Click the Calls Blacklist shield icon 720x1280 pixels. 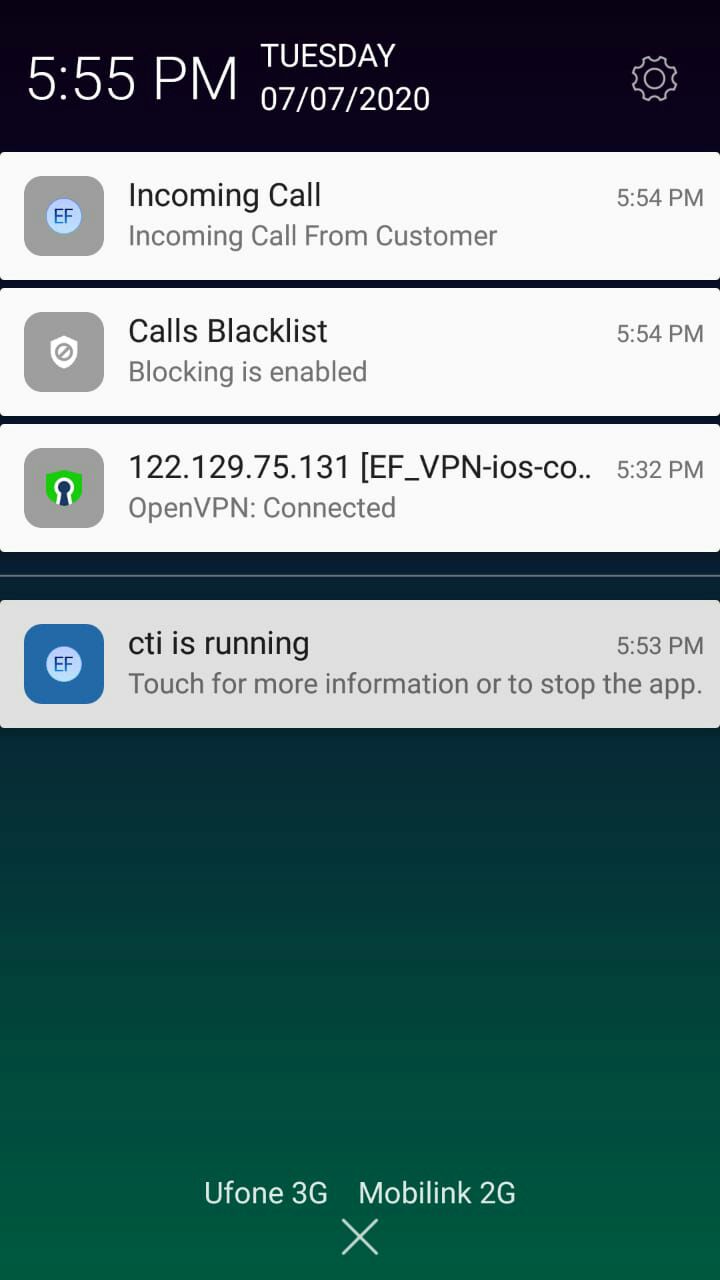click(x=64, y=352)
